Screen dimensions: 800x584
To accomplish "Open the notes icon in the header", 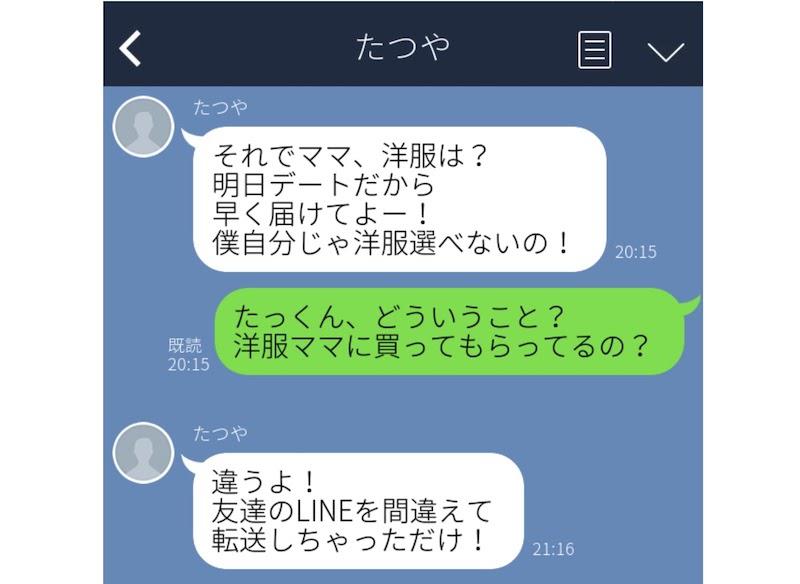I will (594, 49).
